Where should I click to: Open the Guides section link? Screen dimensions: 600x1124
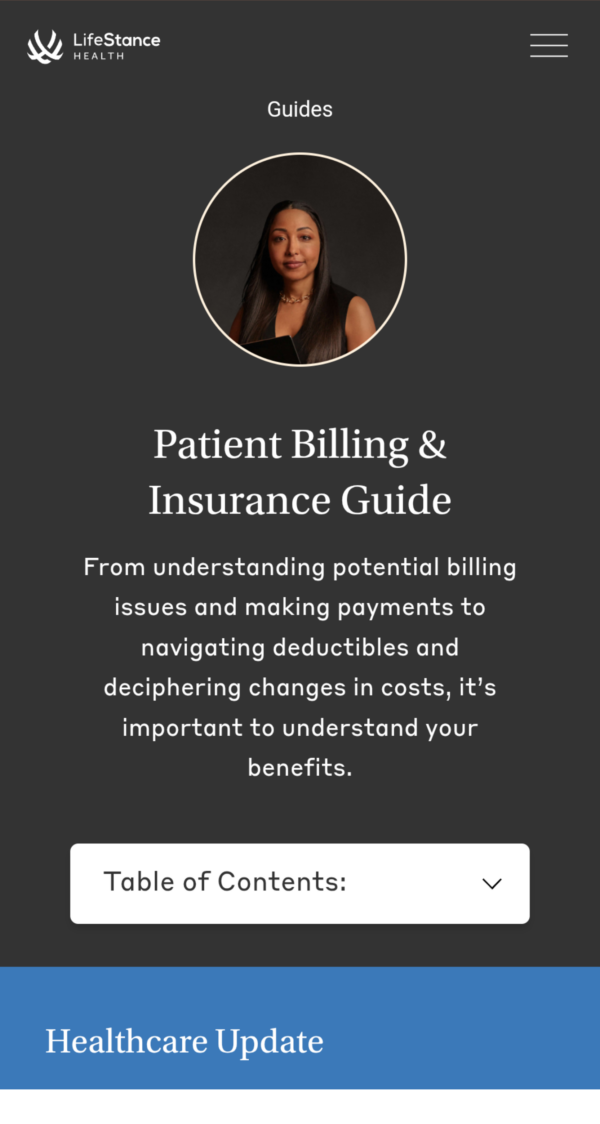click(x=299, y=109)
